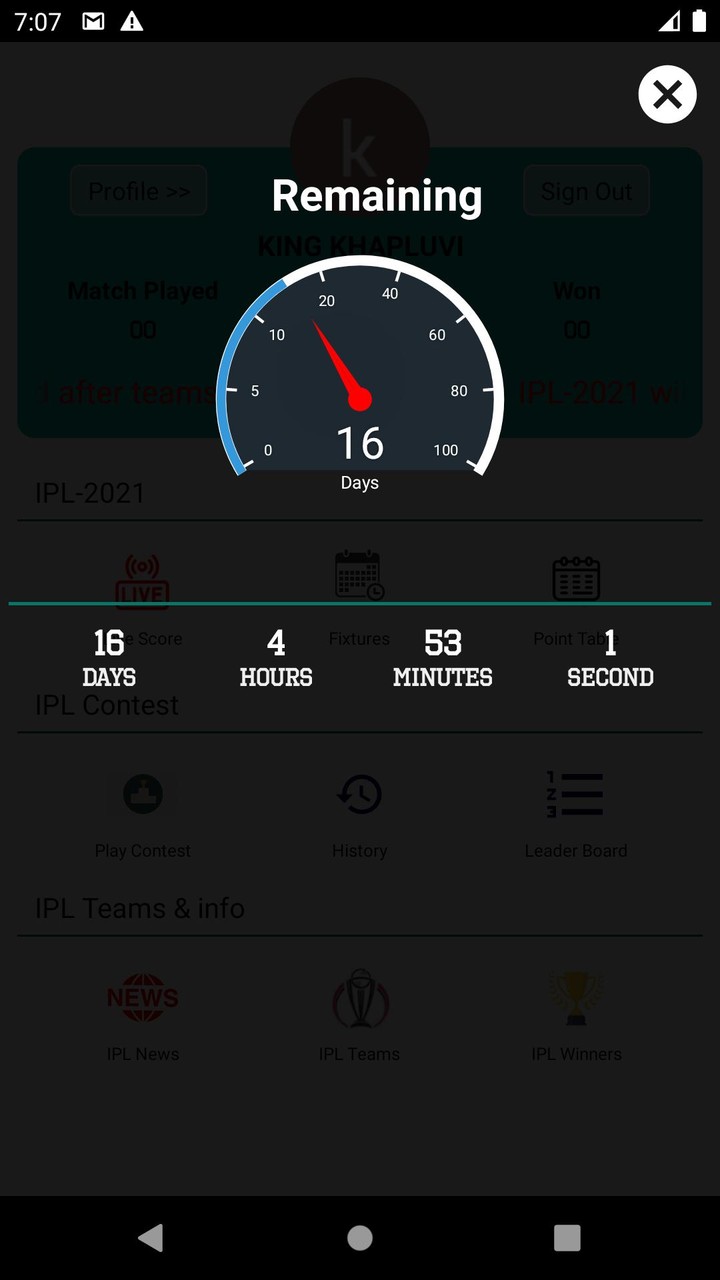View IPL Winners trophy icon
The image size is (720, 1280).
[575, 997]
